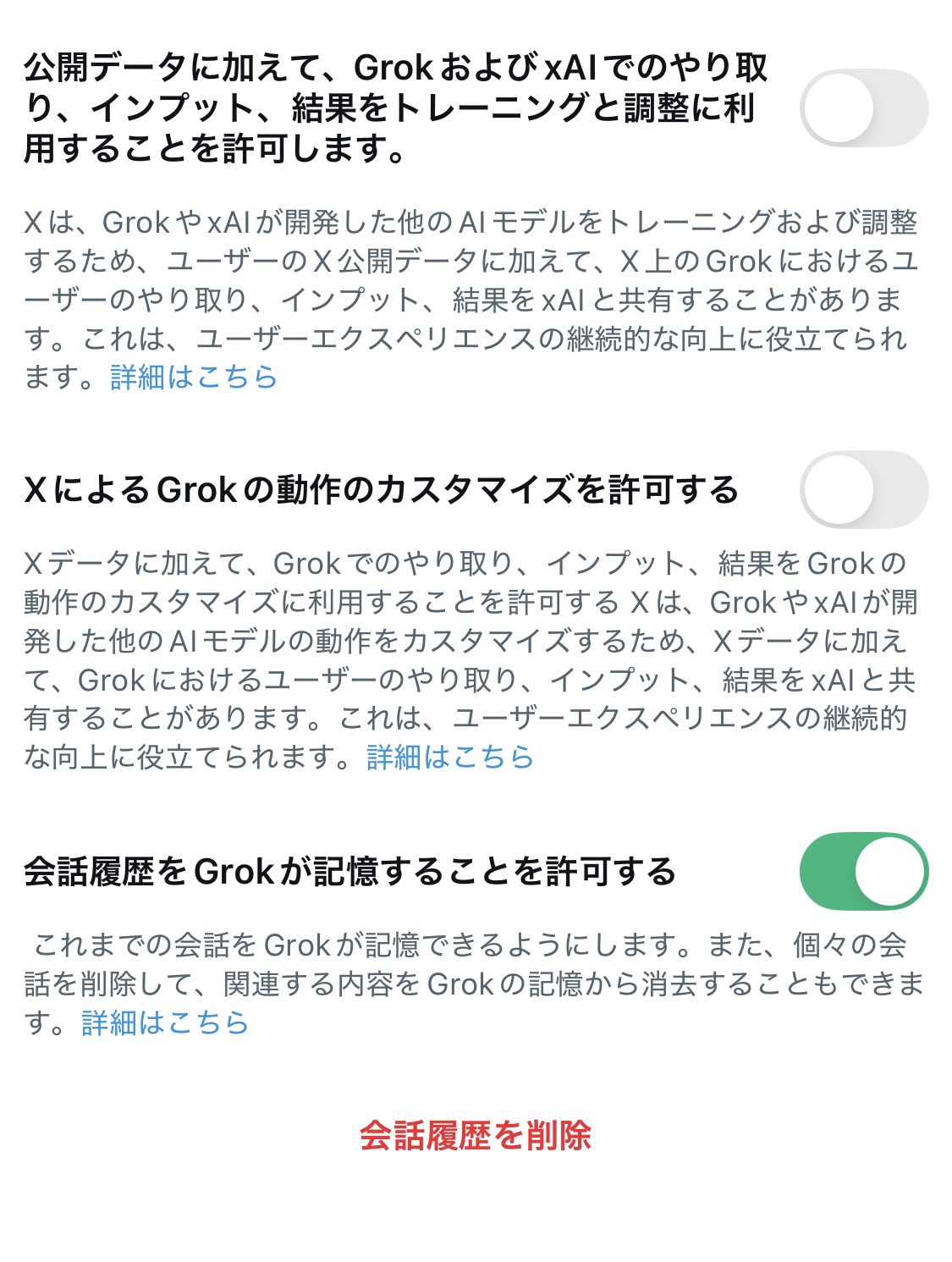The width and height of the screenshot is (952, 1262).
Task: Tap 会話履歴を削除 to delete history
Action: coord(476,1135)
